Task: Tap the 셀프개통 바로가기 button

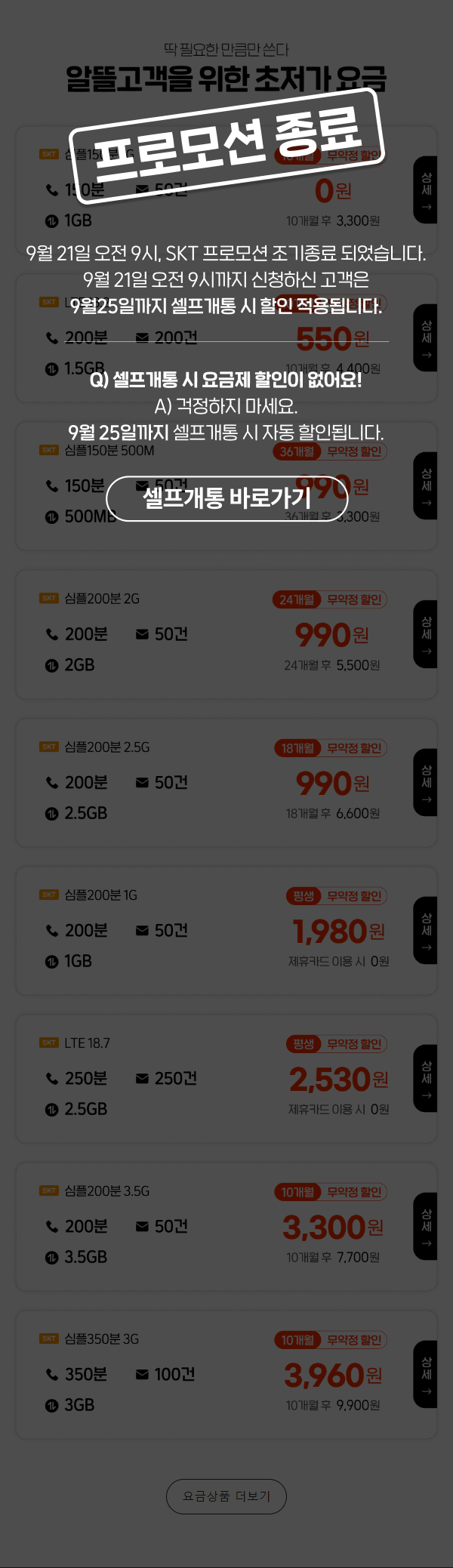Action: [x=226, y=498]
